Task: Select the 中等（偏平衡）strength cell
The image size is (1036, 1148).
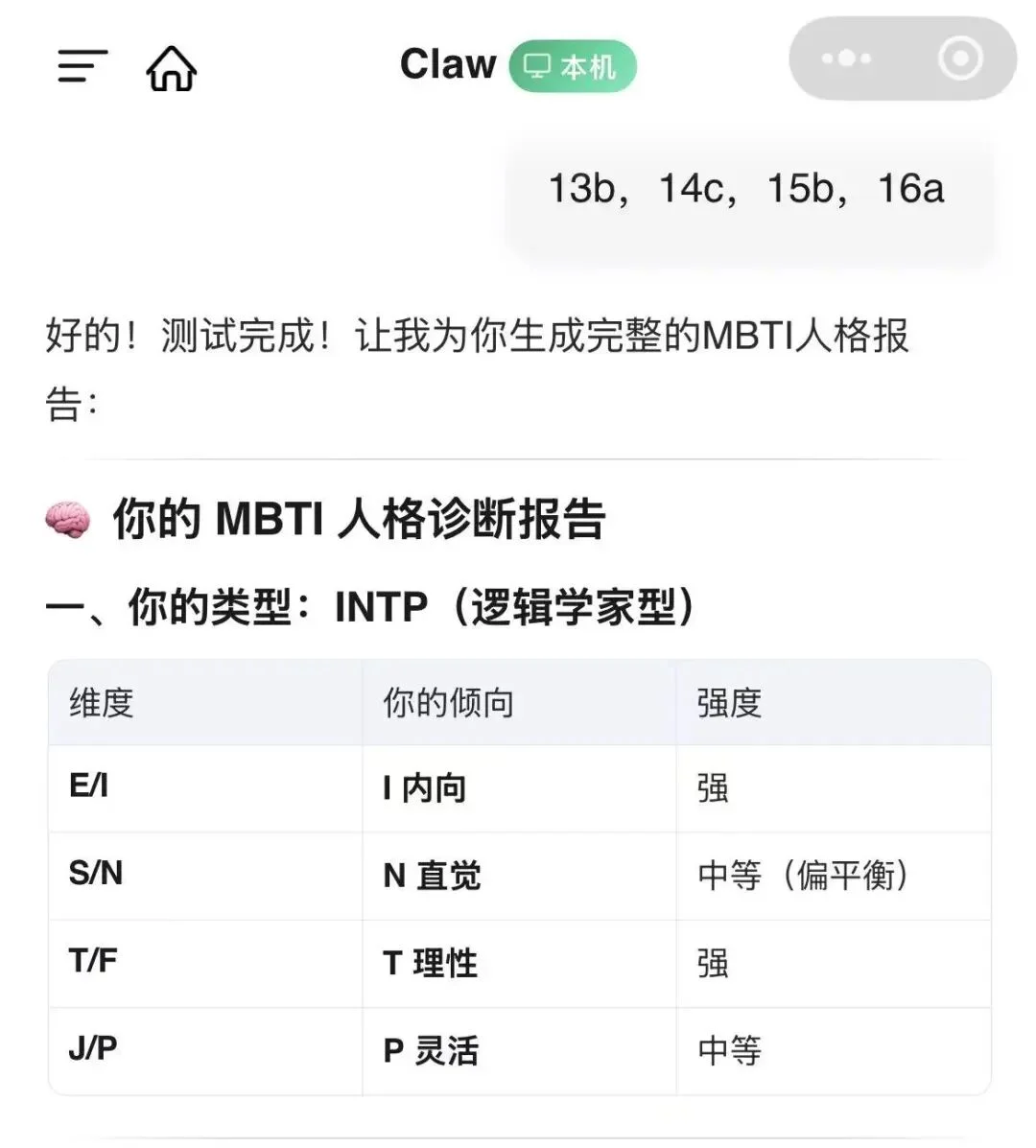Action: tap(804, 876)
